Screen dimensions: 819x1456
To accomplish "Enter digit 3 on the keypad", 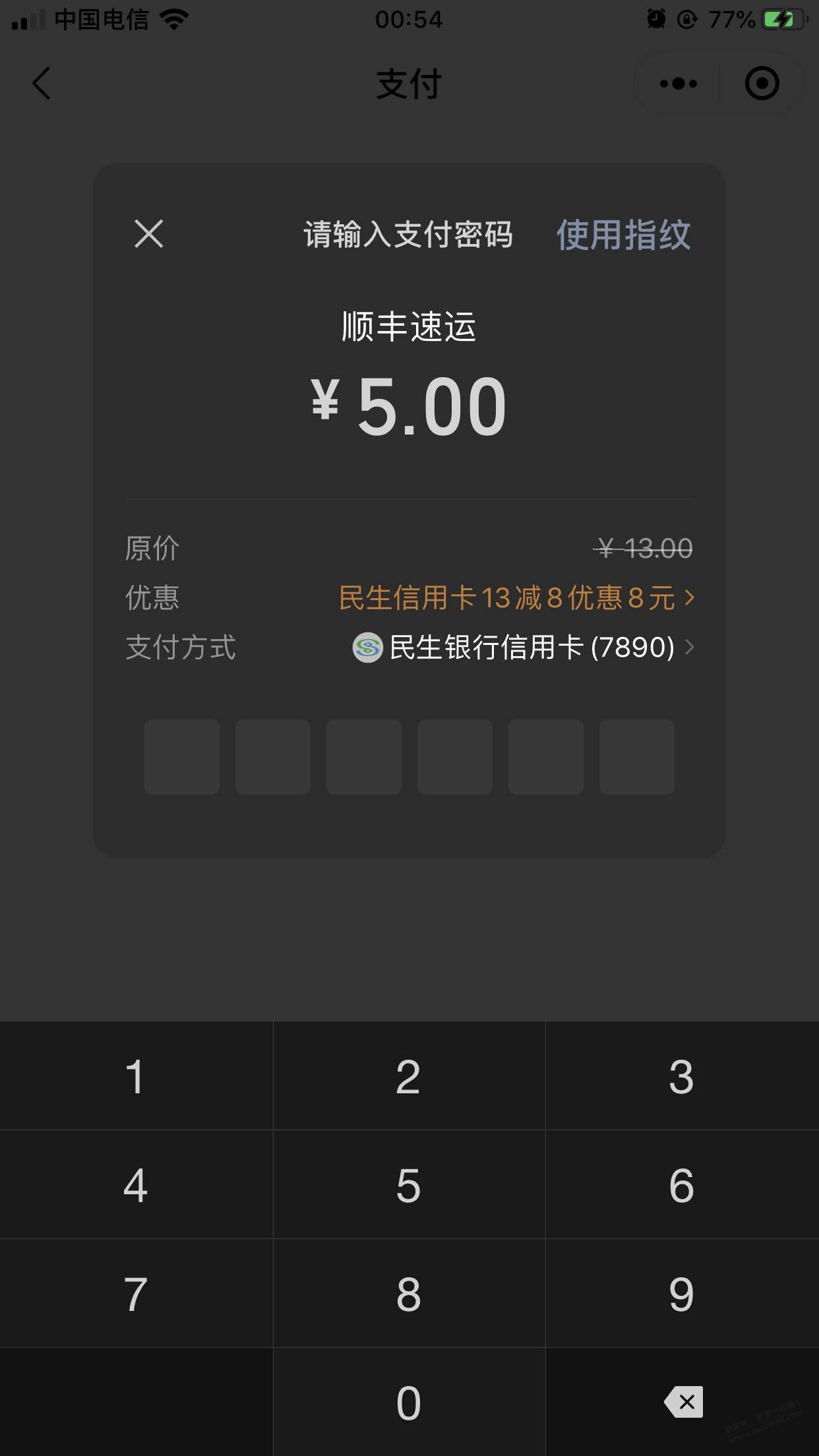I will click(x=682, y=1076).
